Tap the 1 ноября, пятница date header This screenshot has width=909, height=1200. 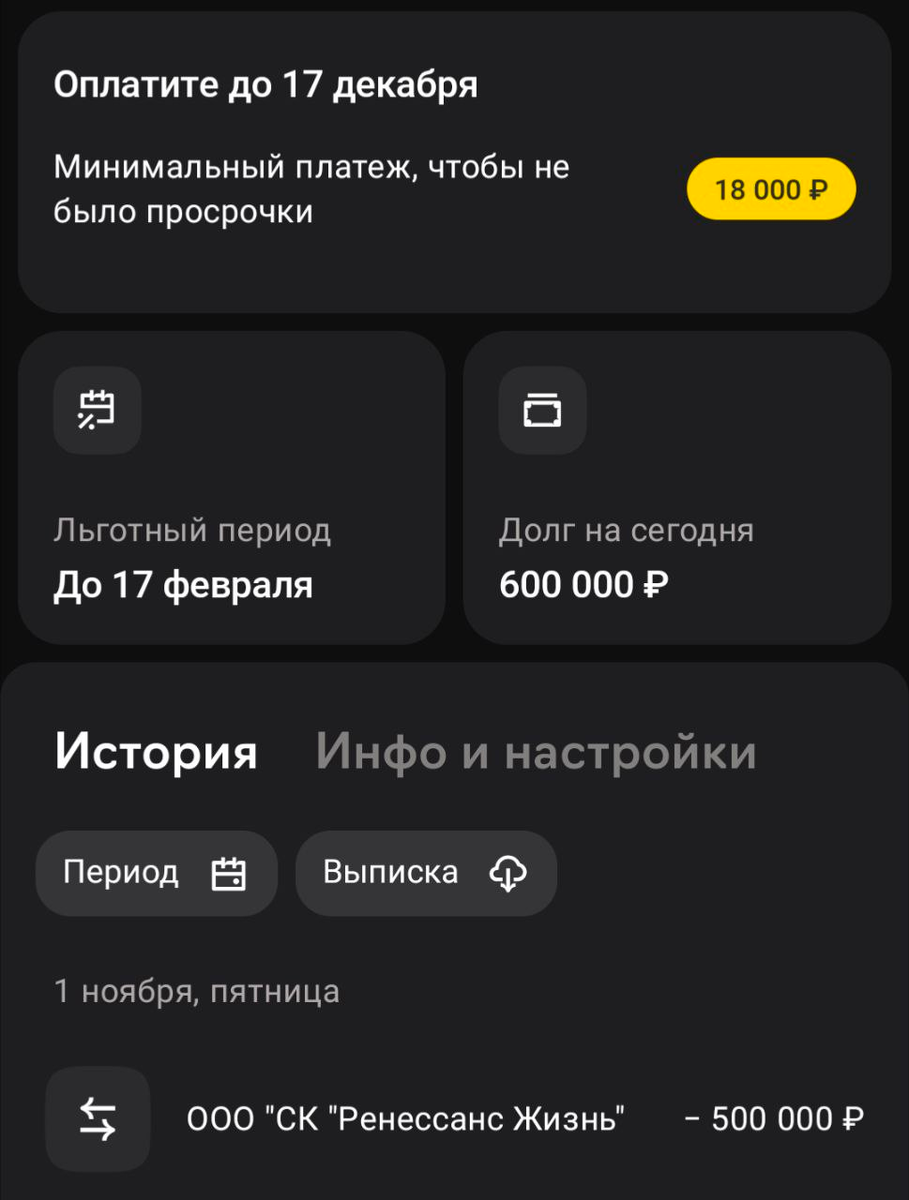197,991
